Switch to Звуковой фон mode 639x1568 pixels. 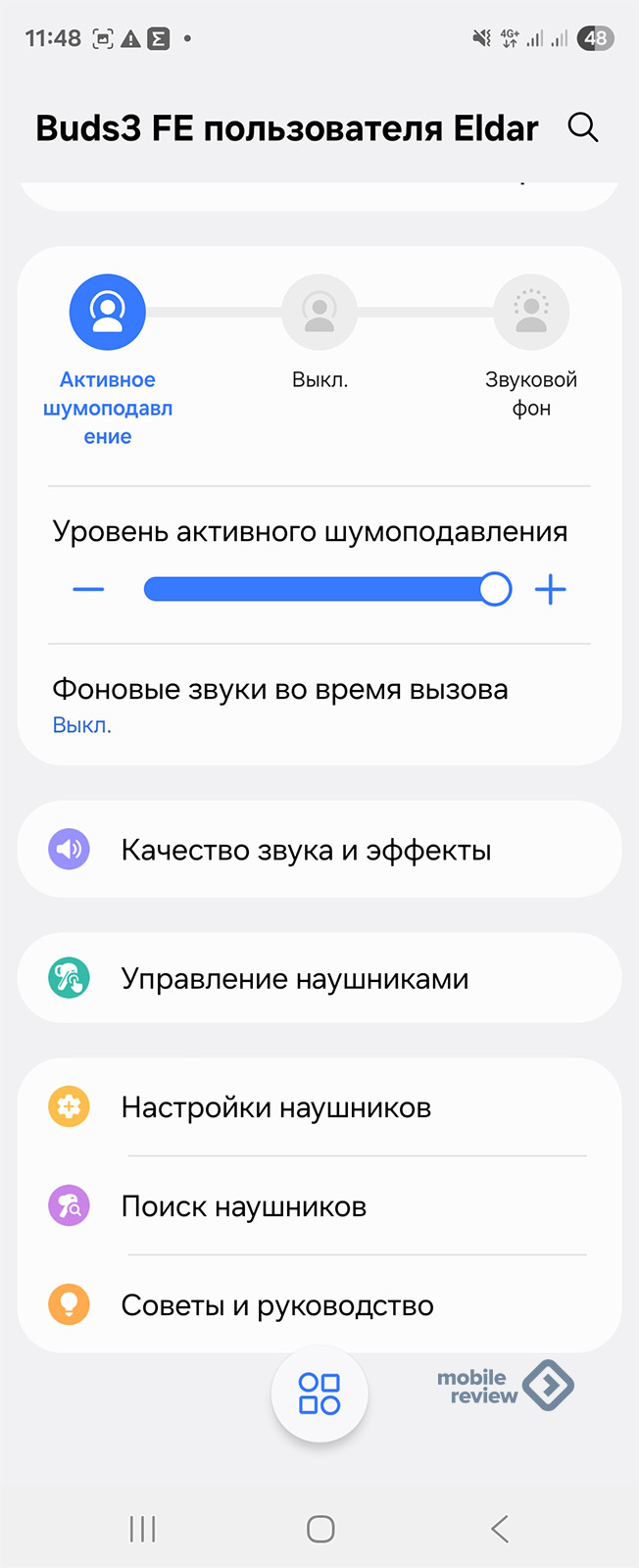[531, 313]
